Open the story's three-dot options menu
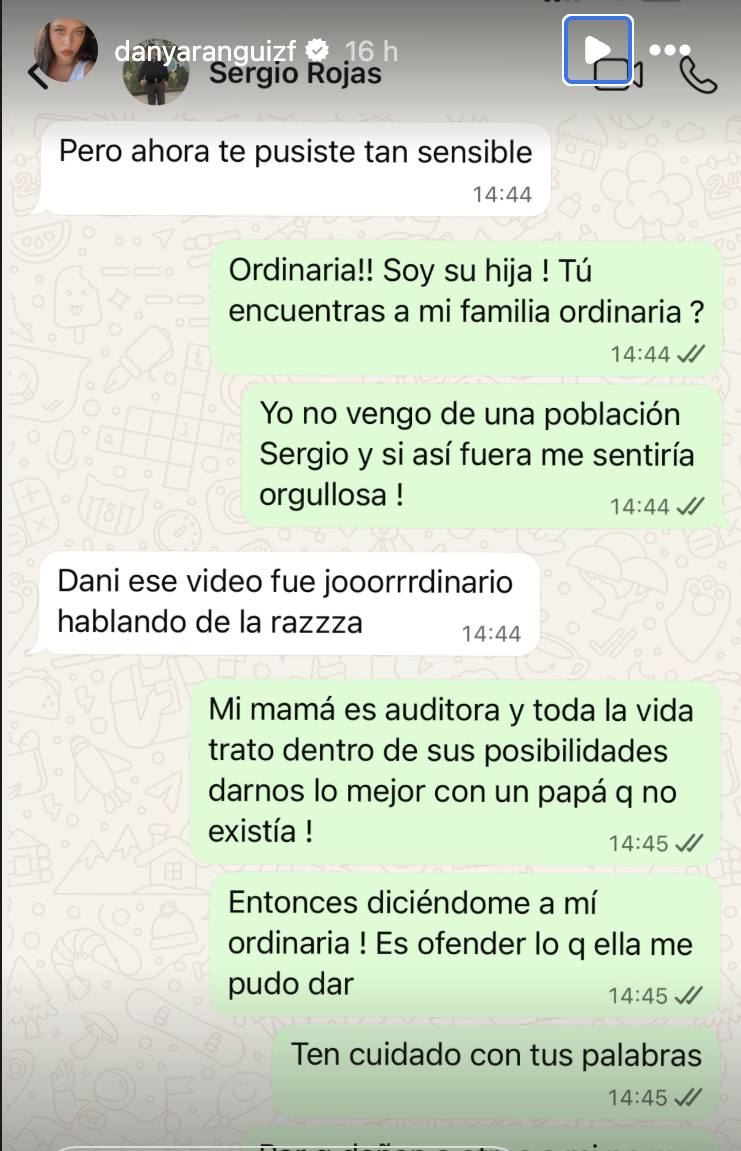 (x=669, y=49)
